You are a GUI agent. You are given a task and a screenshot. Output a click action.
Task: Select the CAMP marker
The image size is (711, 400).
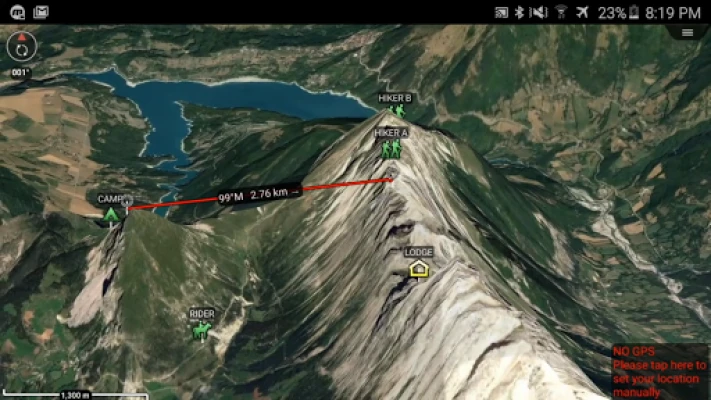[x=111, y=213]
